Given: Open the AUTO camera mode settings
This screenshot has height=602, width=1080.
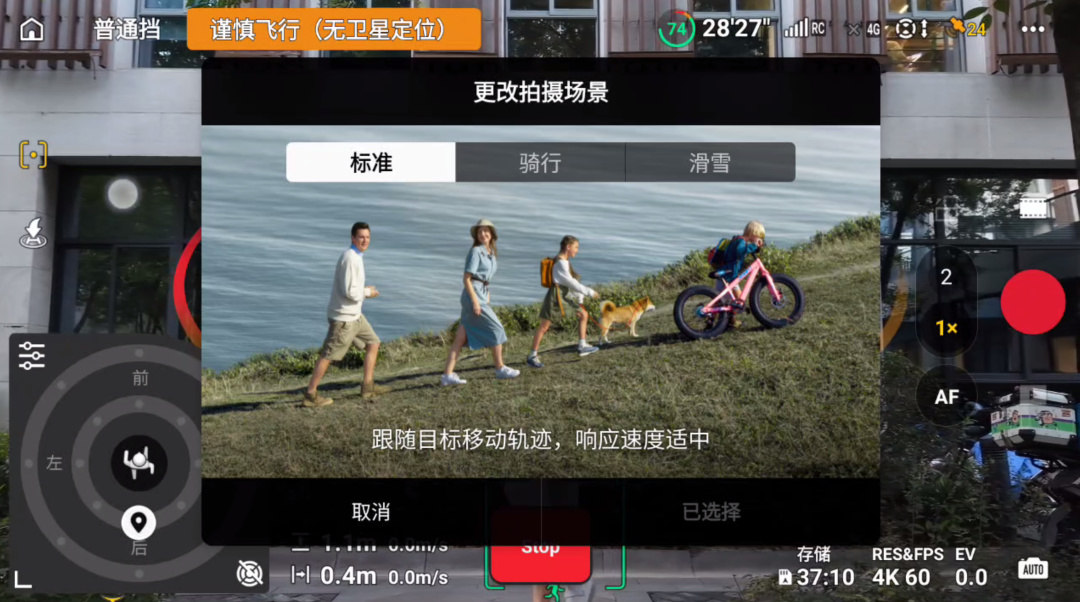Looking at the screenshot, I should coord(1033,569).
